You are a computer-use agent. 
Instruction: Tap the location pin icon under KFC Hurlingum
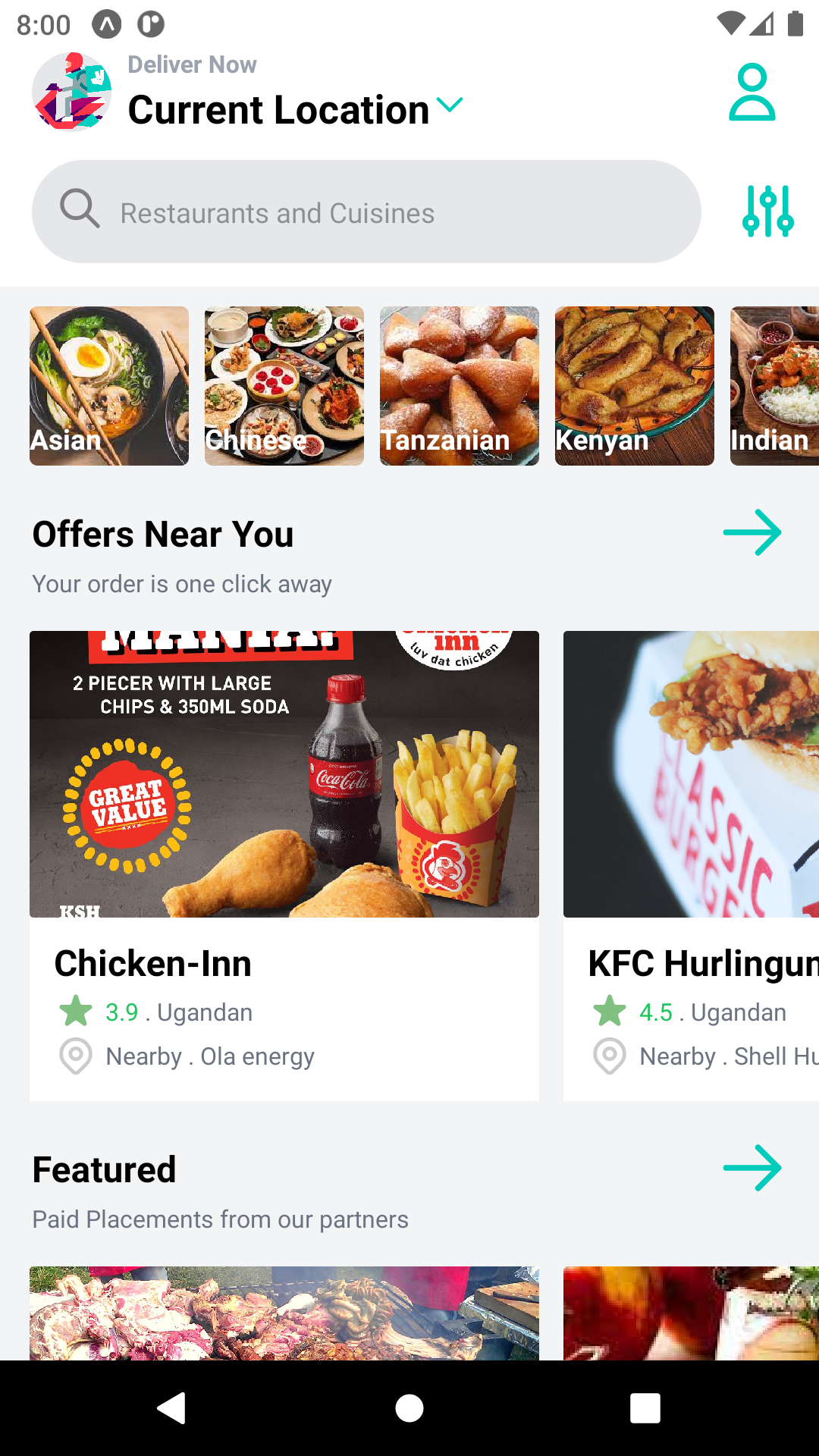click(608, 1056)
